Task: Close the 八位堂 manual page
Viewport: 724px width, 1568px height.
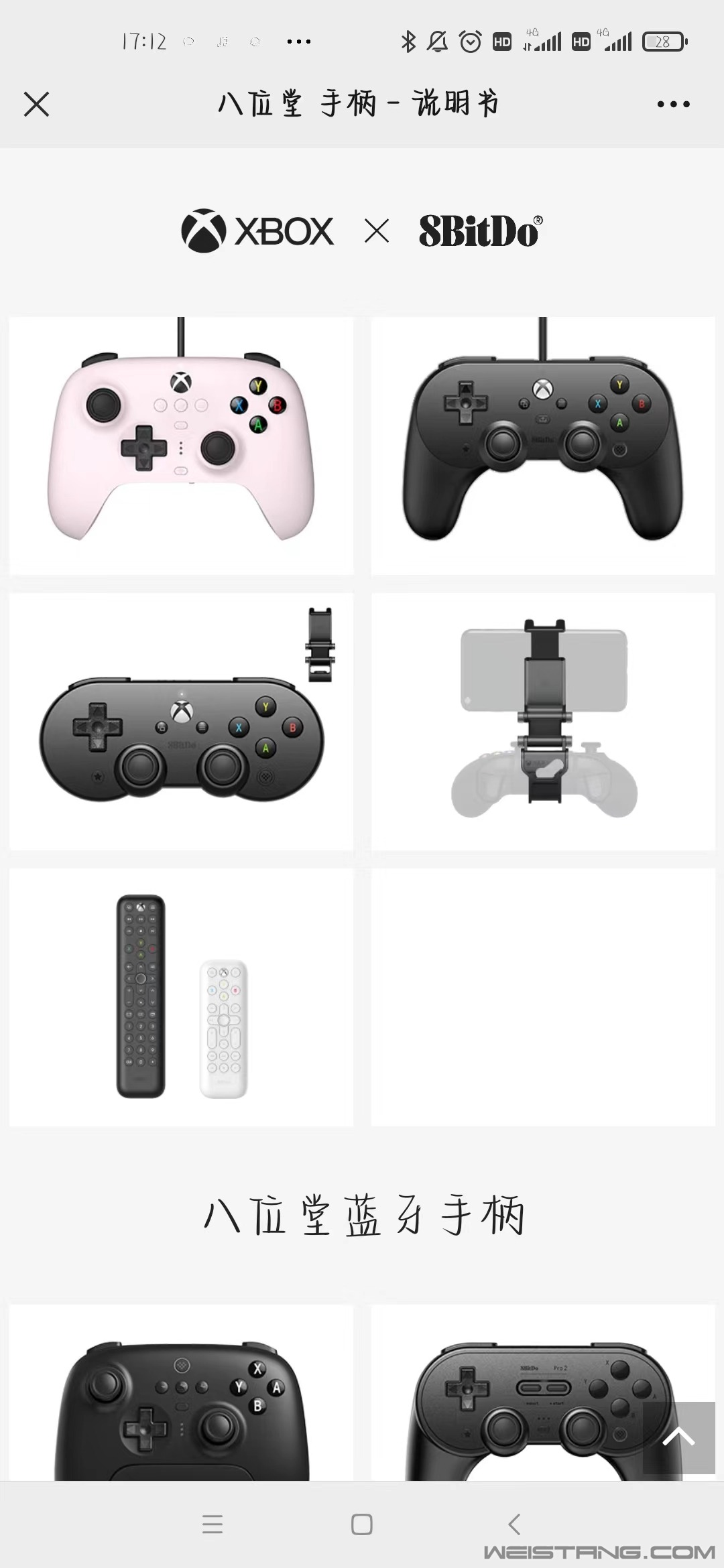Action: [x=36, y=105]
